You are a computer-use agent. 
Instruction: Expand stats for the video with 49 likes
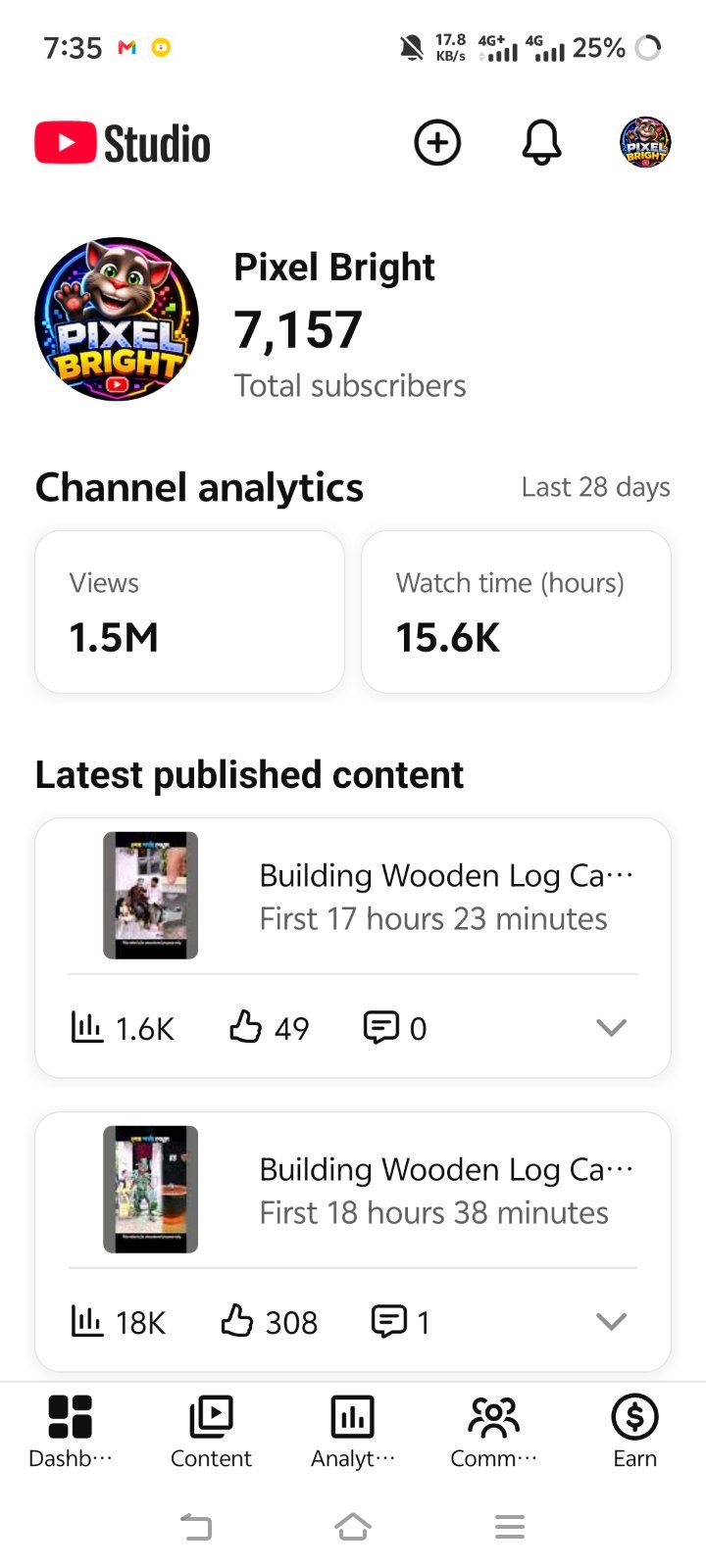click(611, 1027)
